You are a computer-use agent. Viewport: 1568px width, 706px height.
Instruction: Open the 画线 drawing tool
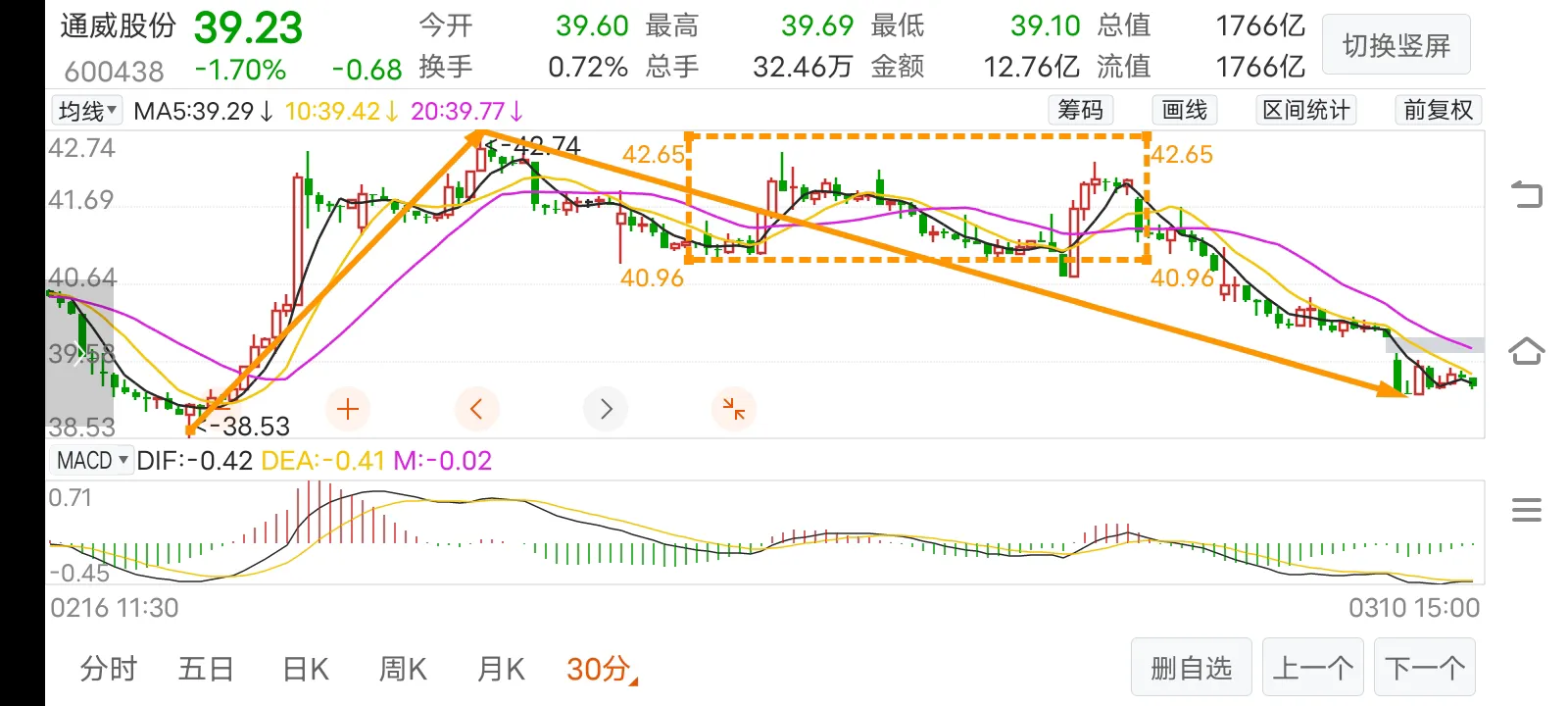click(1184, 110)
